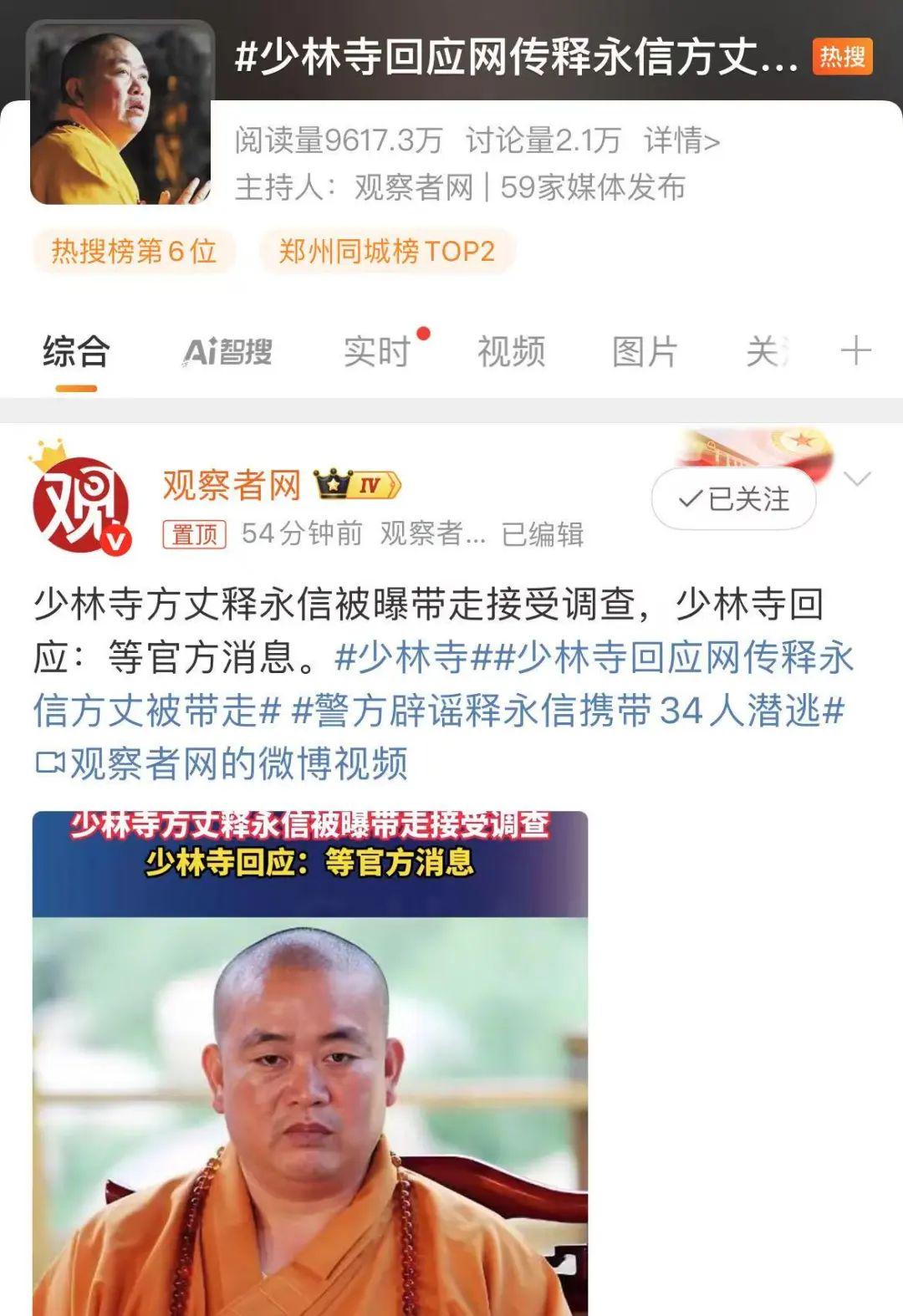Viewport: 903px width, 1316px height.
Task: Add a tab with the plus icon
Action: point(855,350)
